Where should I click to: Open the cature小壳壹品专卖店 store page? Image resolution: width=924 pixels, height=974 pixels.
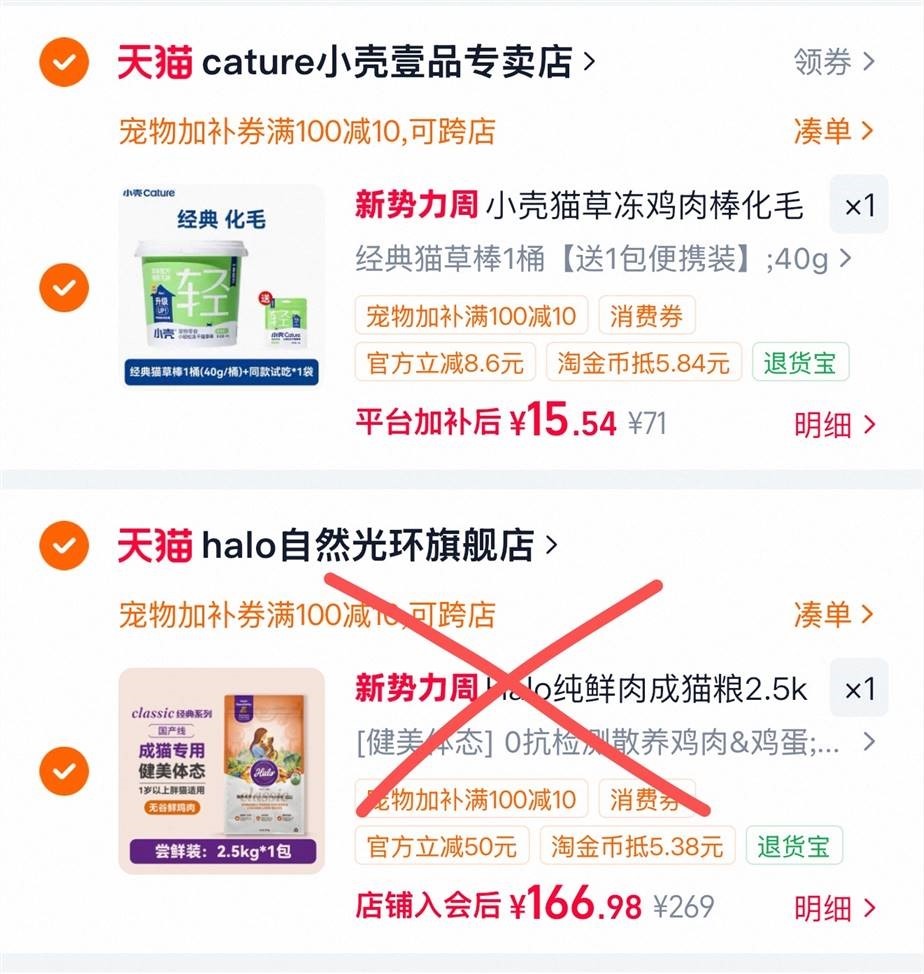click(356, 61)
